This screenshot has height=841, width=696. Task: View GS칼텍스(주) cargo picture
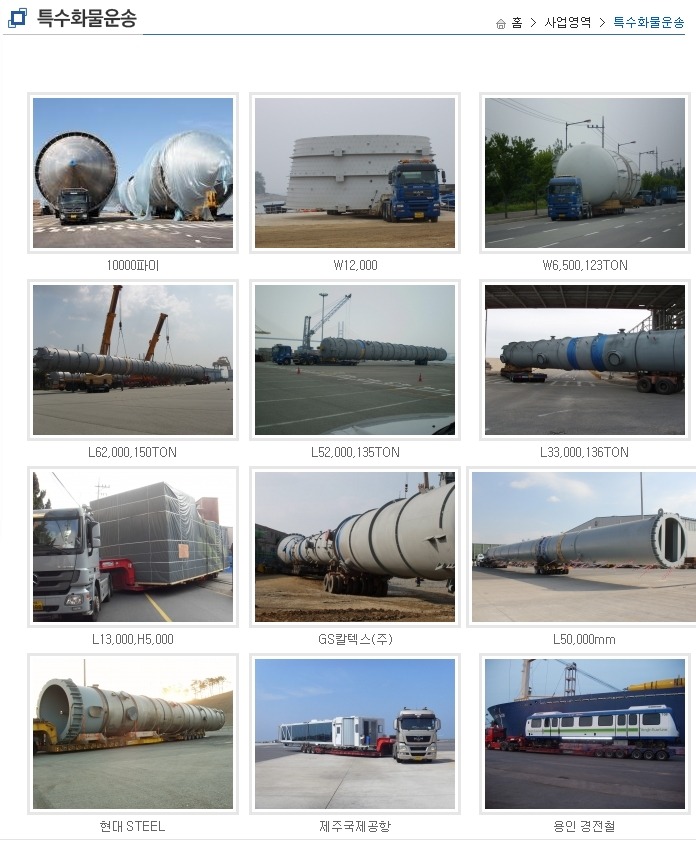(355, 547)
